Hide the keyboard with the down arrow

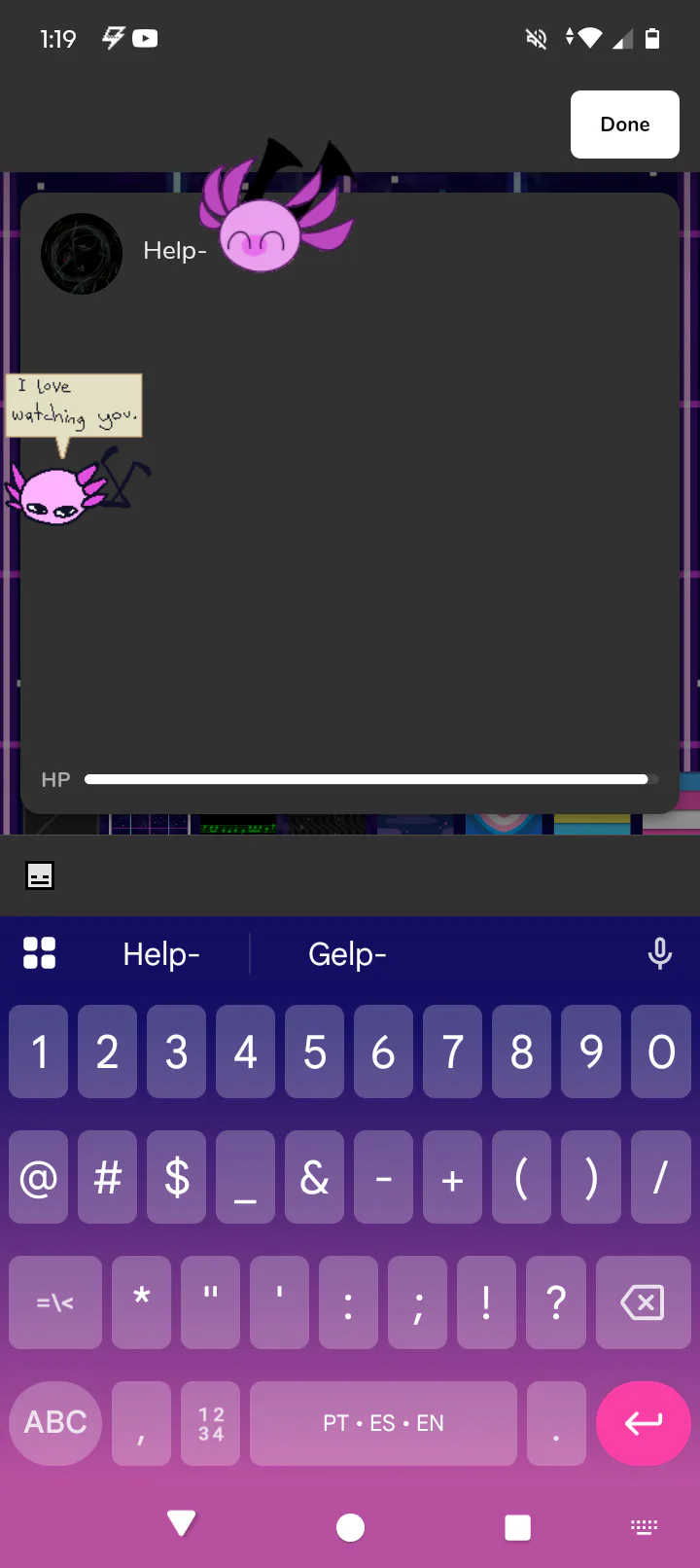(182, 1523)
